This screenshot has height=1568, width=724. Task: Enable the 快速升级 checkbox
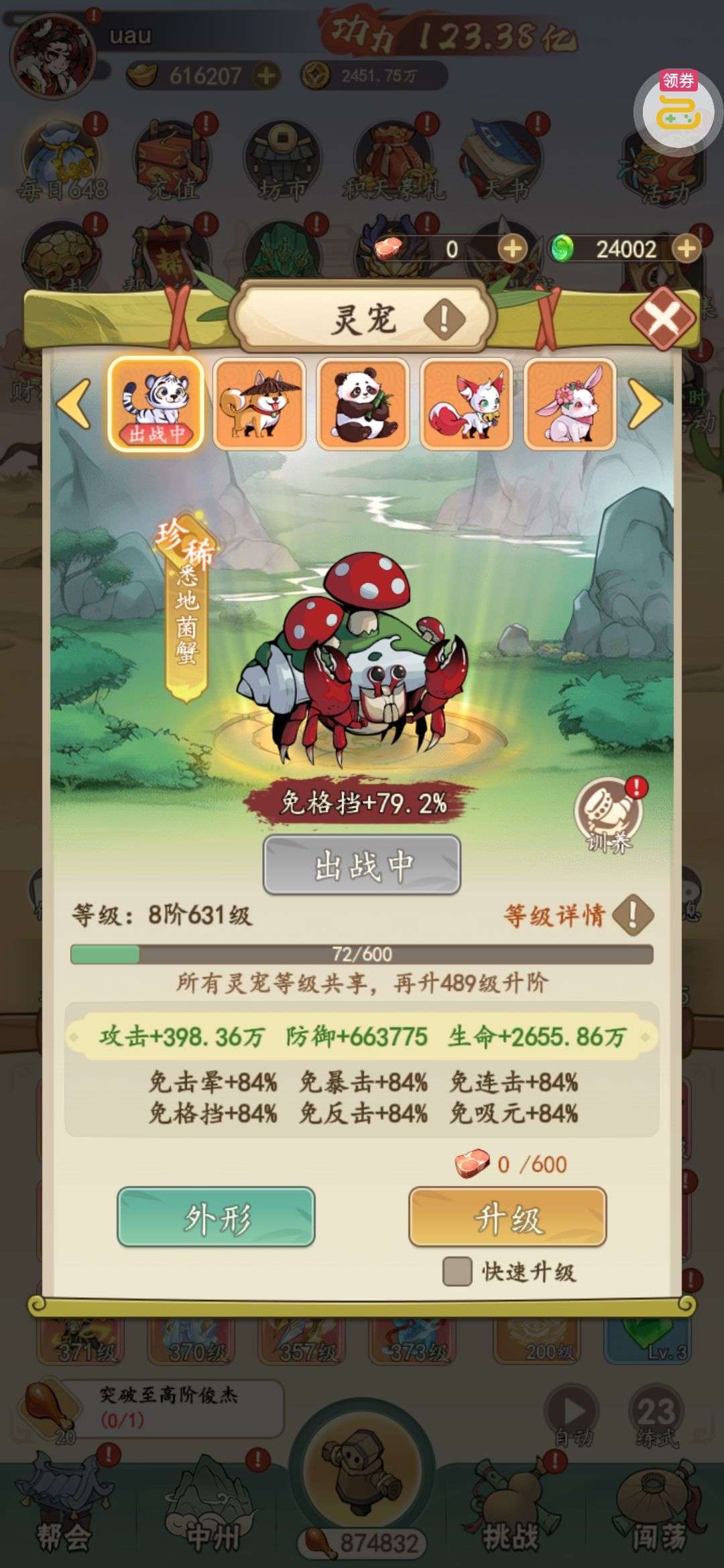[457, 1271]
